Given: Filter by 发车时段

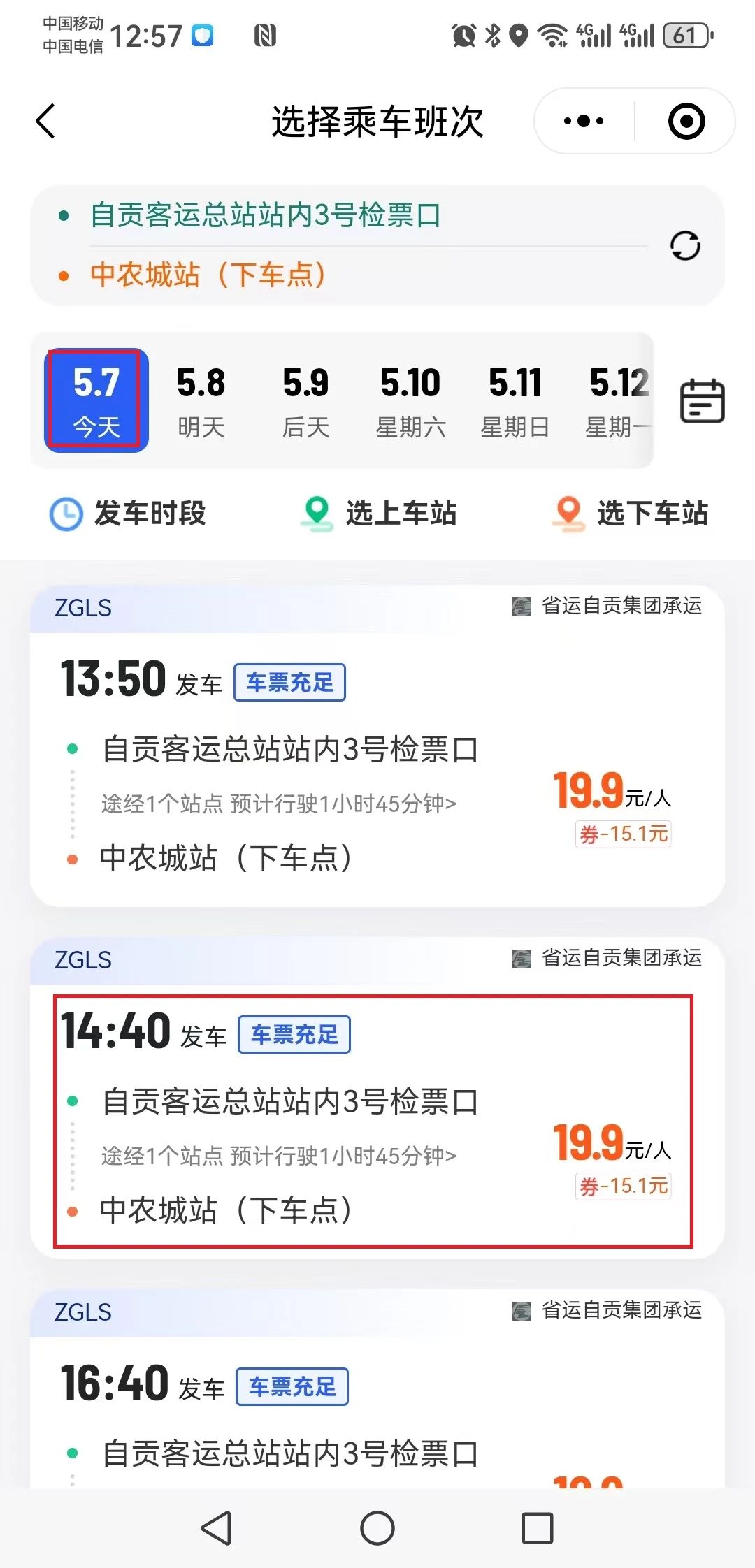Looking at the screenshot, I should pyautogui.click(x=129, y=514).
